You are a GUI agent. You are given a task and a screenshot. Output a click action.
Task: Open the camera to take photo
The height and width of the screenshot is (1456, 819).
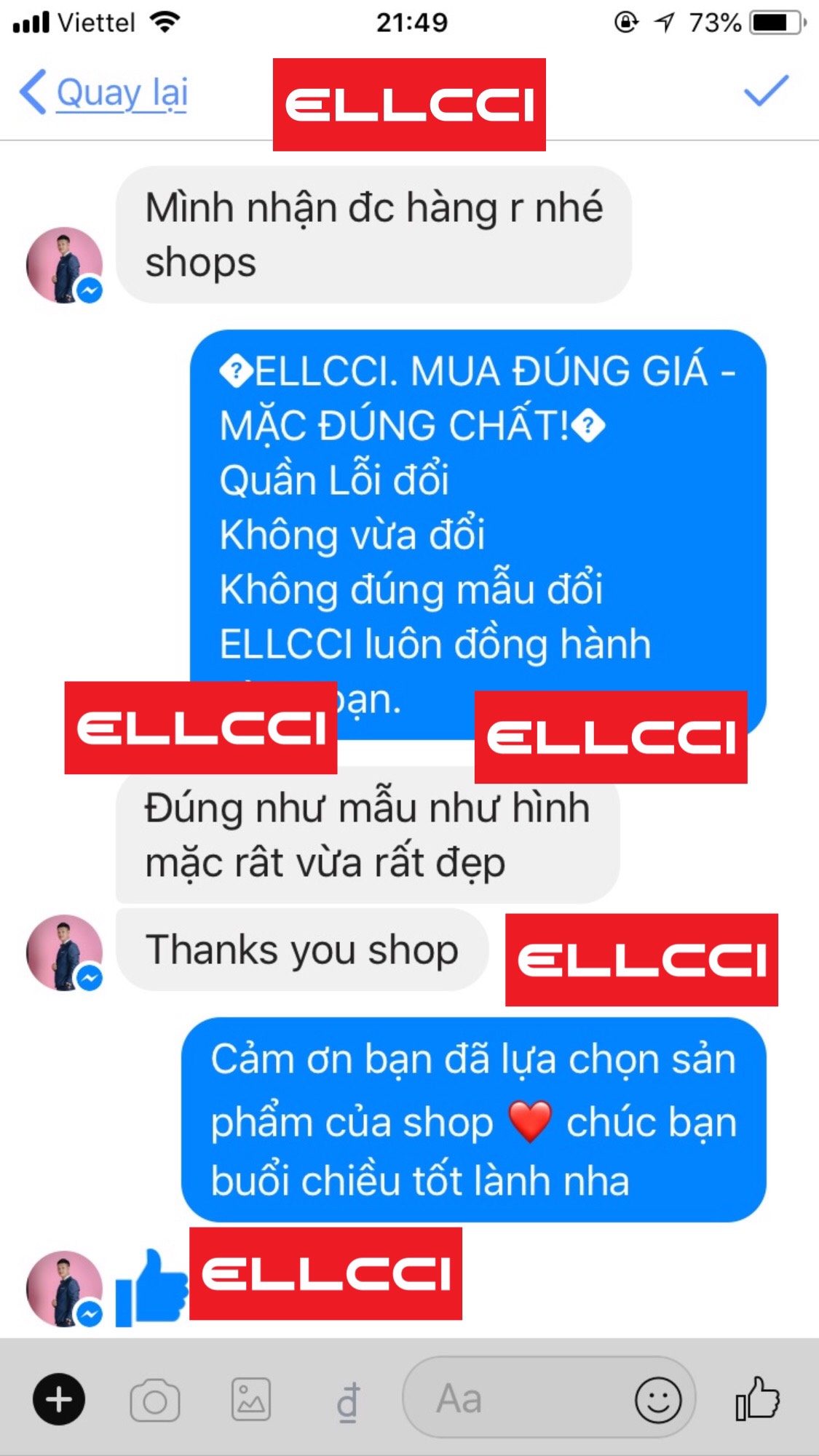coord(155,1399)
